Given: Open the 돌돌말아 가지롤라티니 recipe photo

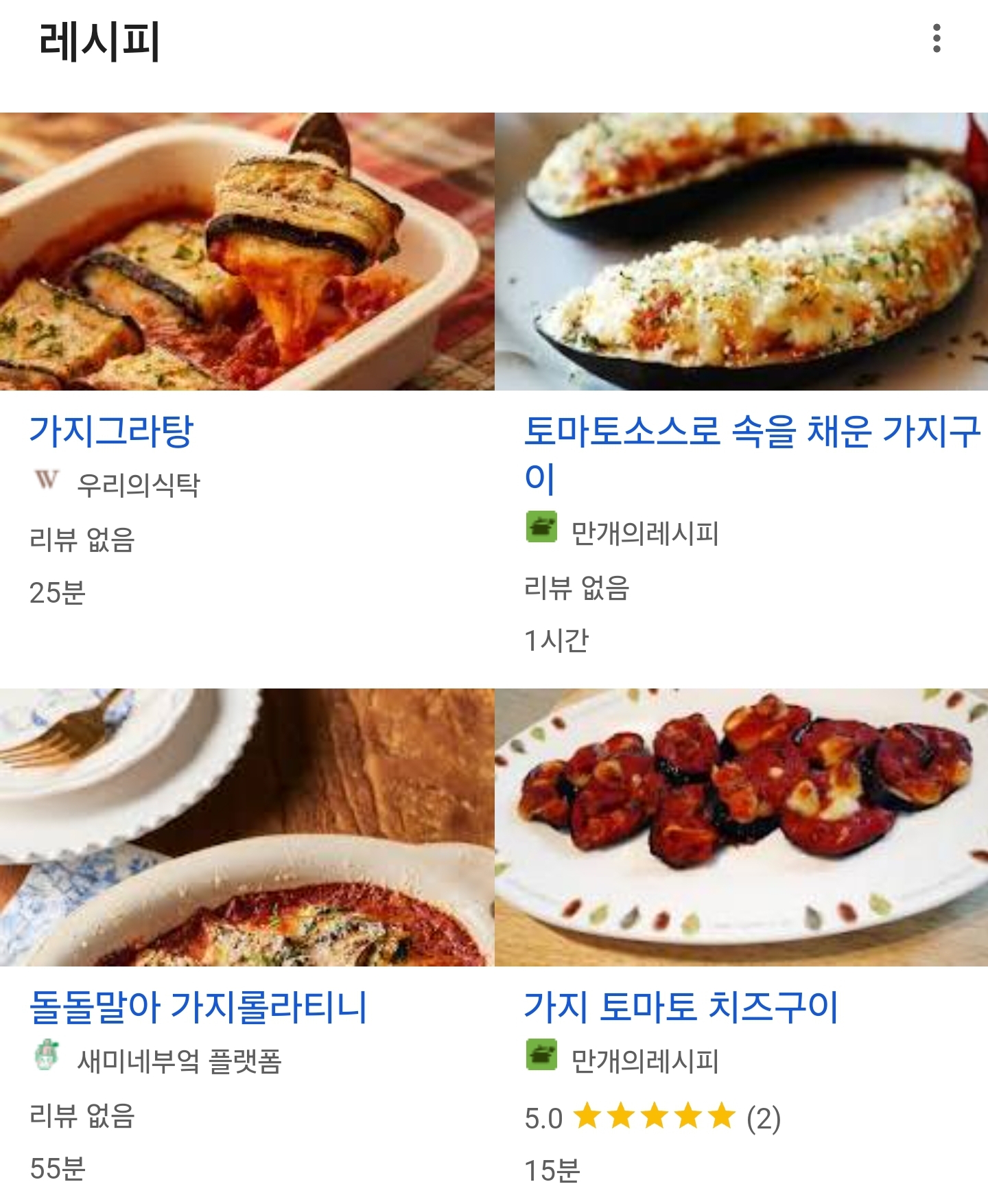Looking at the screenshot, I should (x=247, y=827).
